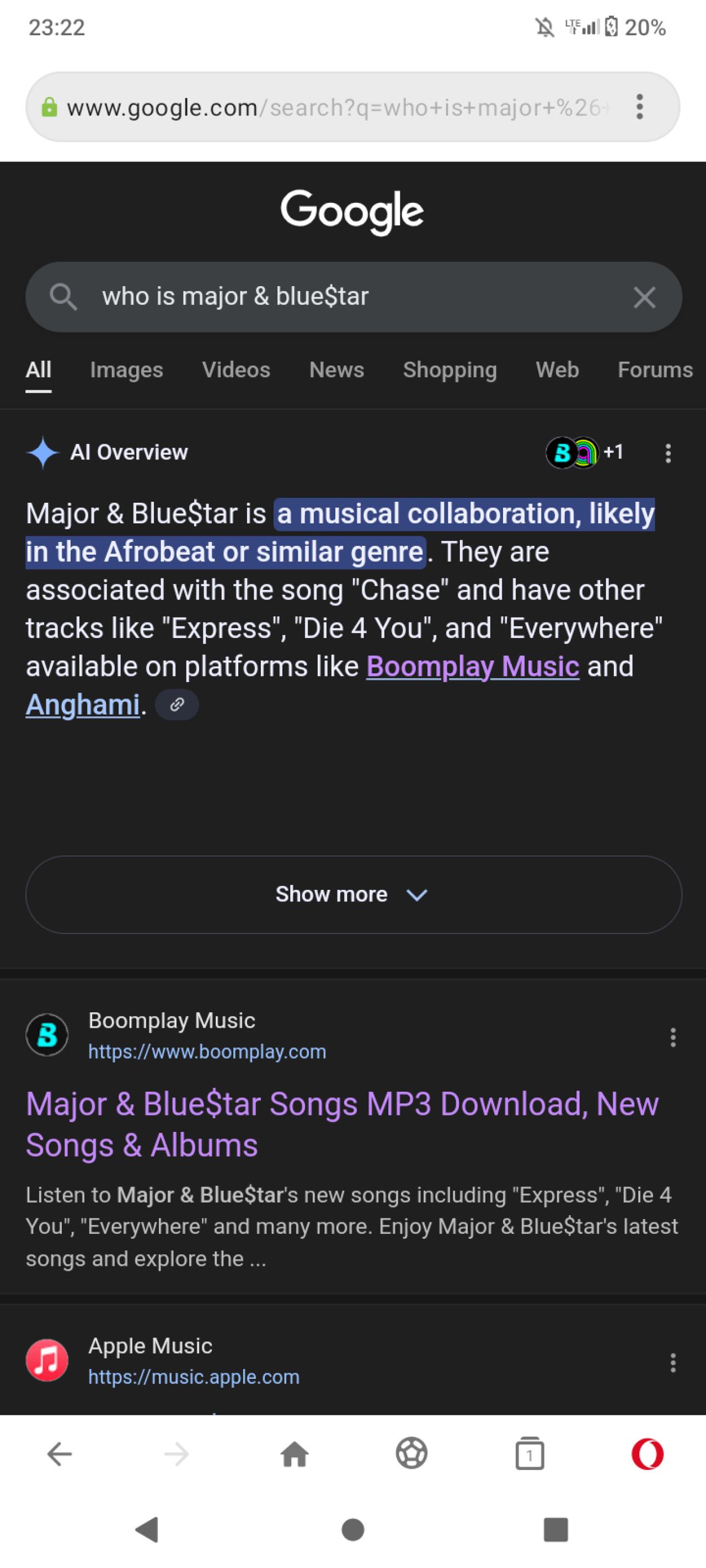Switch to the Web tab
The image size is (706, 1568).
click(557, 370)
